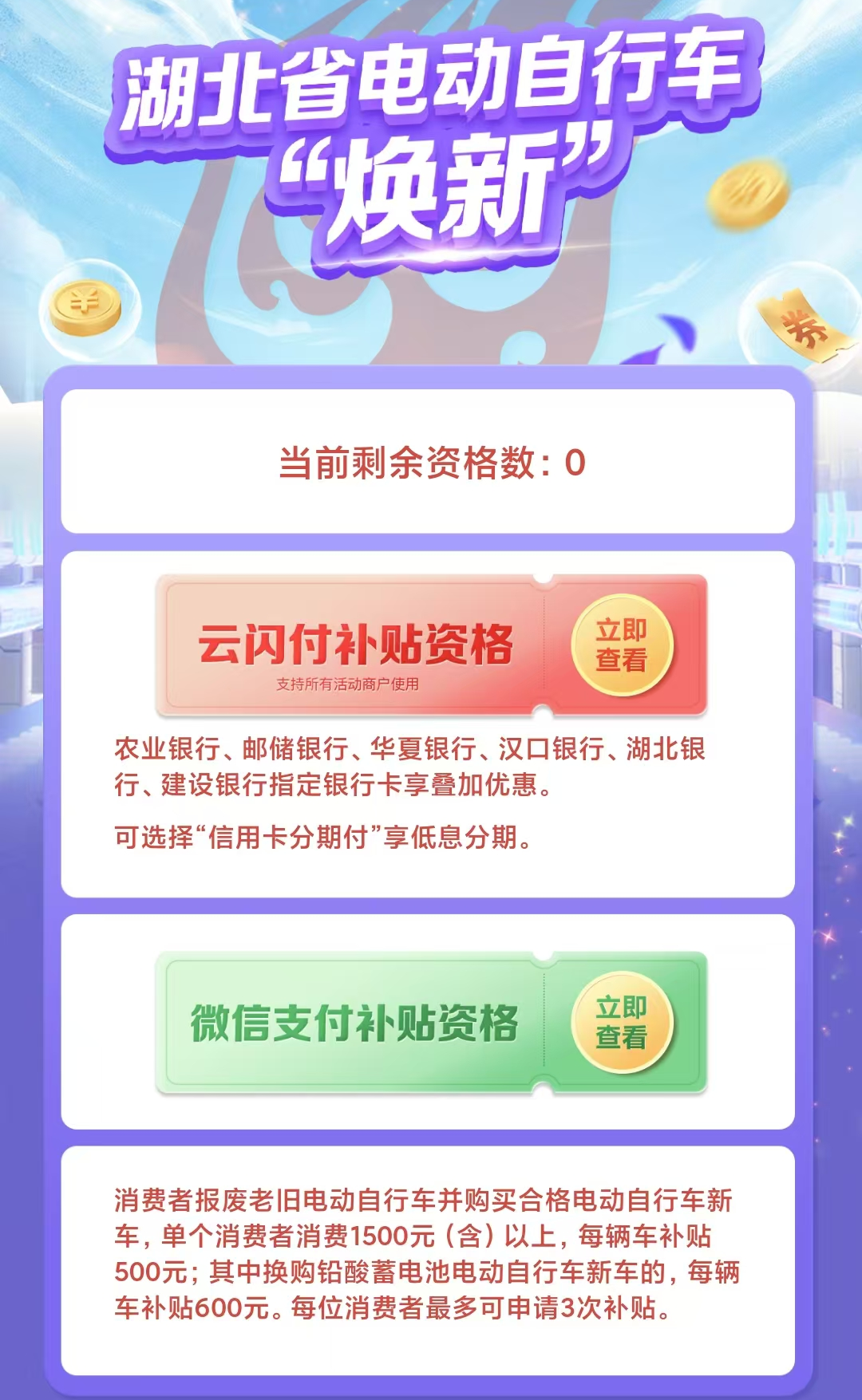View the 微信支付补贴资格 coupon
This screenshot has height=1400, width=862.
click(x=622, y=1023)
